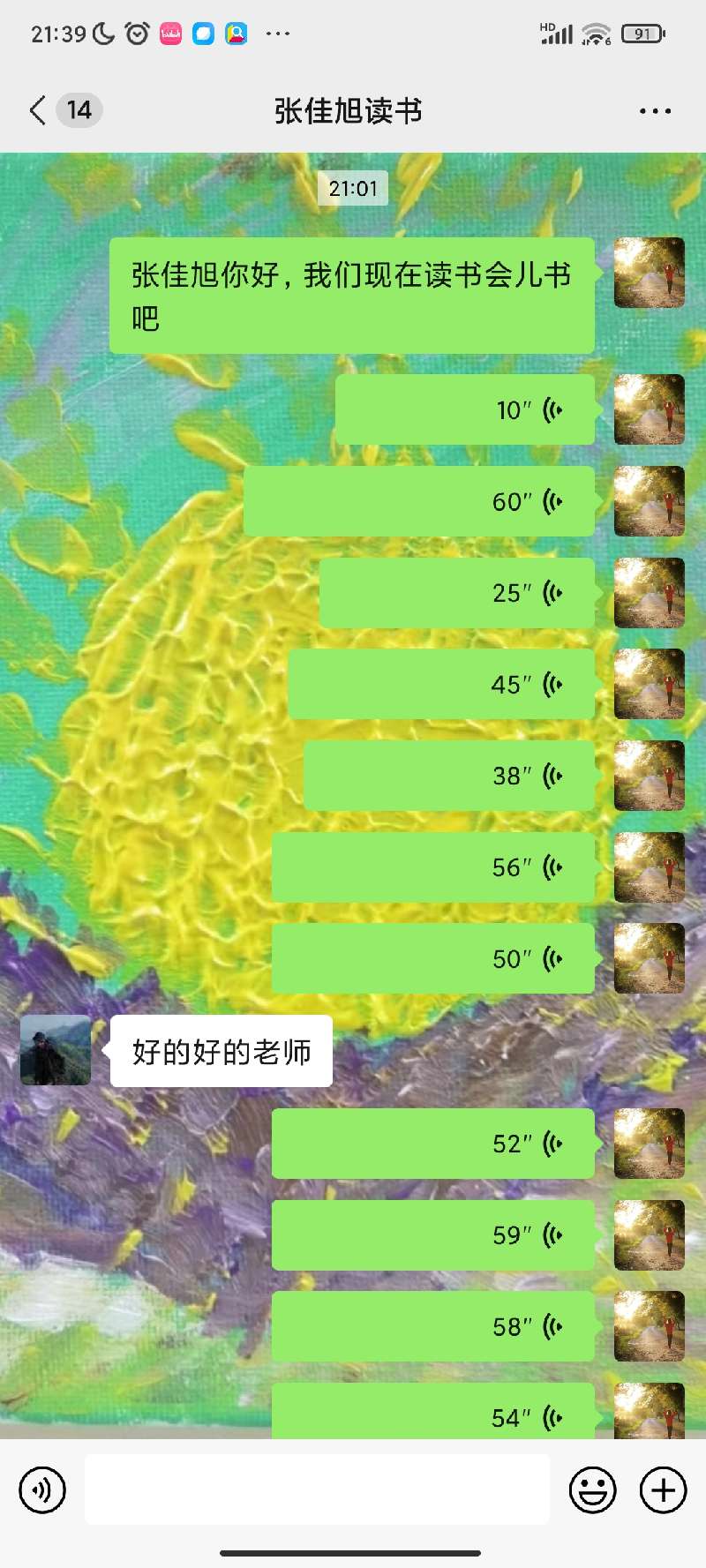Play the 59-second voice message
The height and width of the screenshot is (1568, 706).
(x=433, y=1234)
